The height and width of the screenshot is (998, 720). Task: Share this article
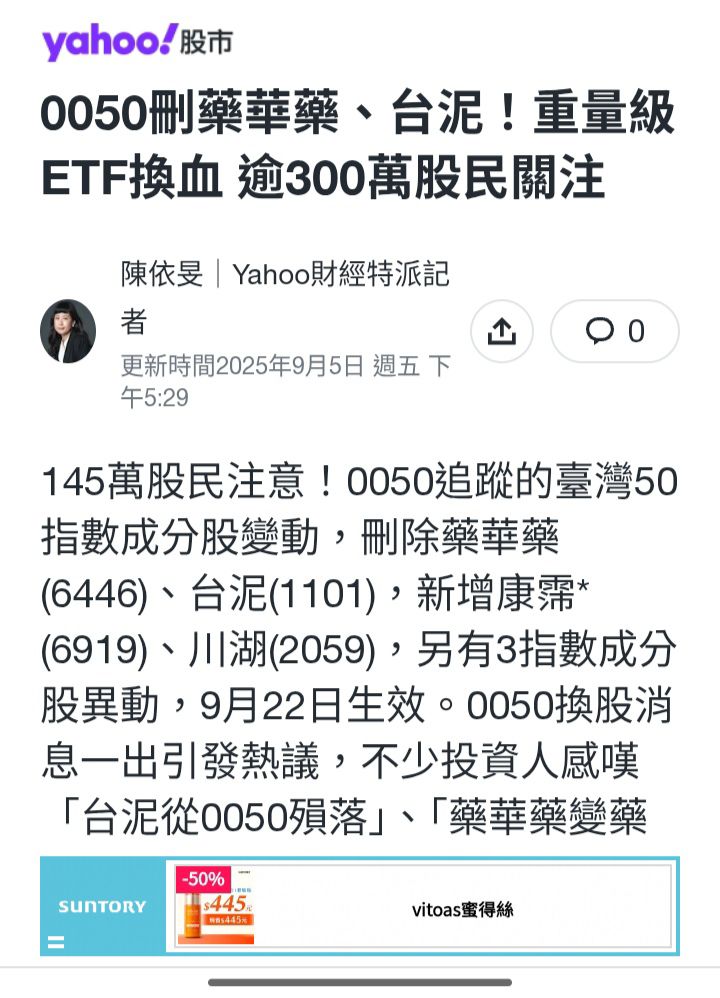(x=501, y=331)
